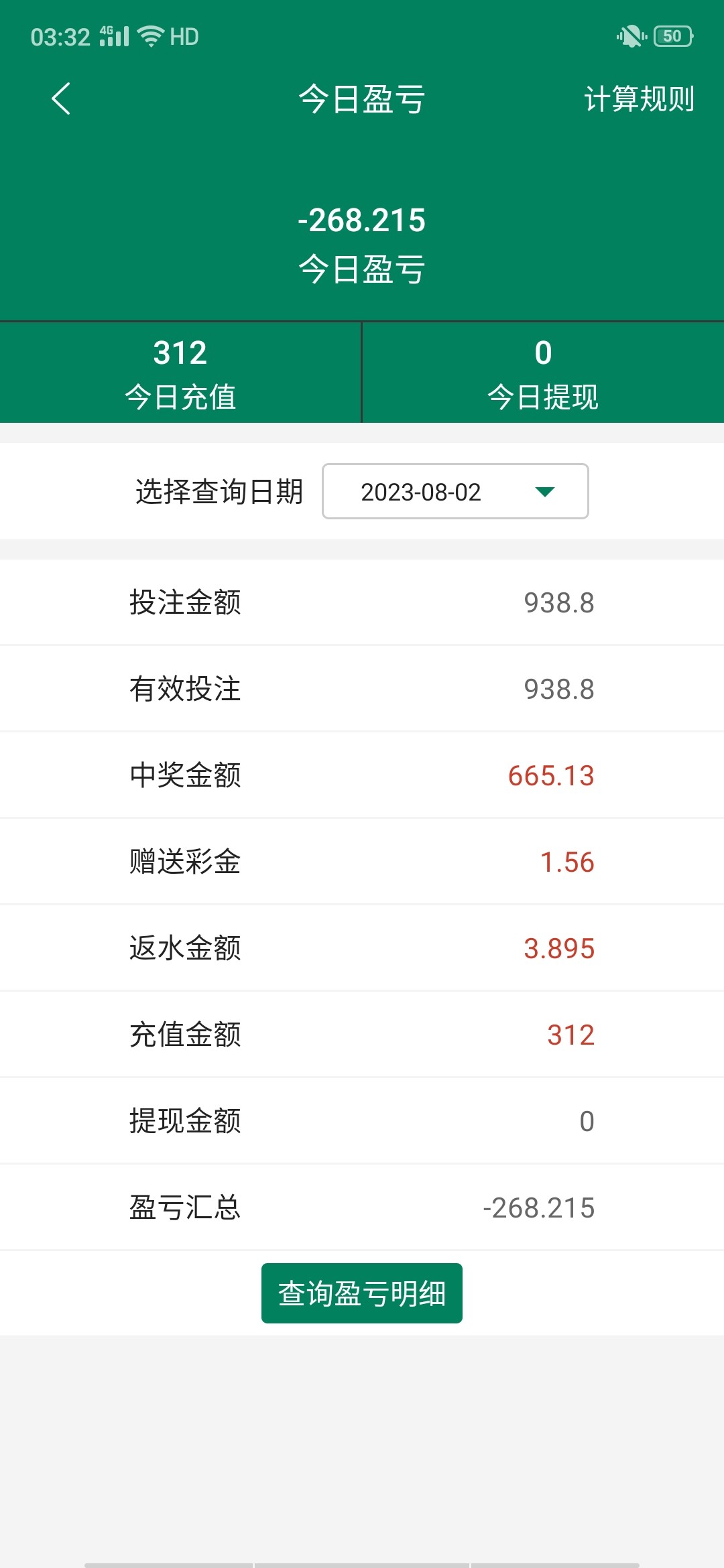The height and width of the screenshot is (1568, 724).
Task: Tap the 赠送彩金 bonus row
Action: tap(362, 861)
